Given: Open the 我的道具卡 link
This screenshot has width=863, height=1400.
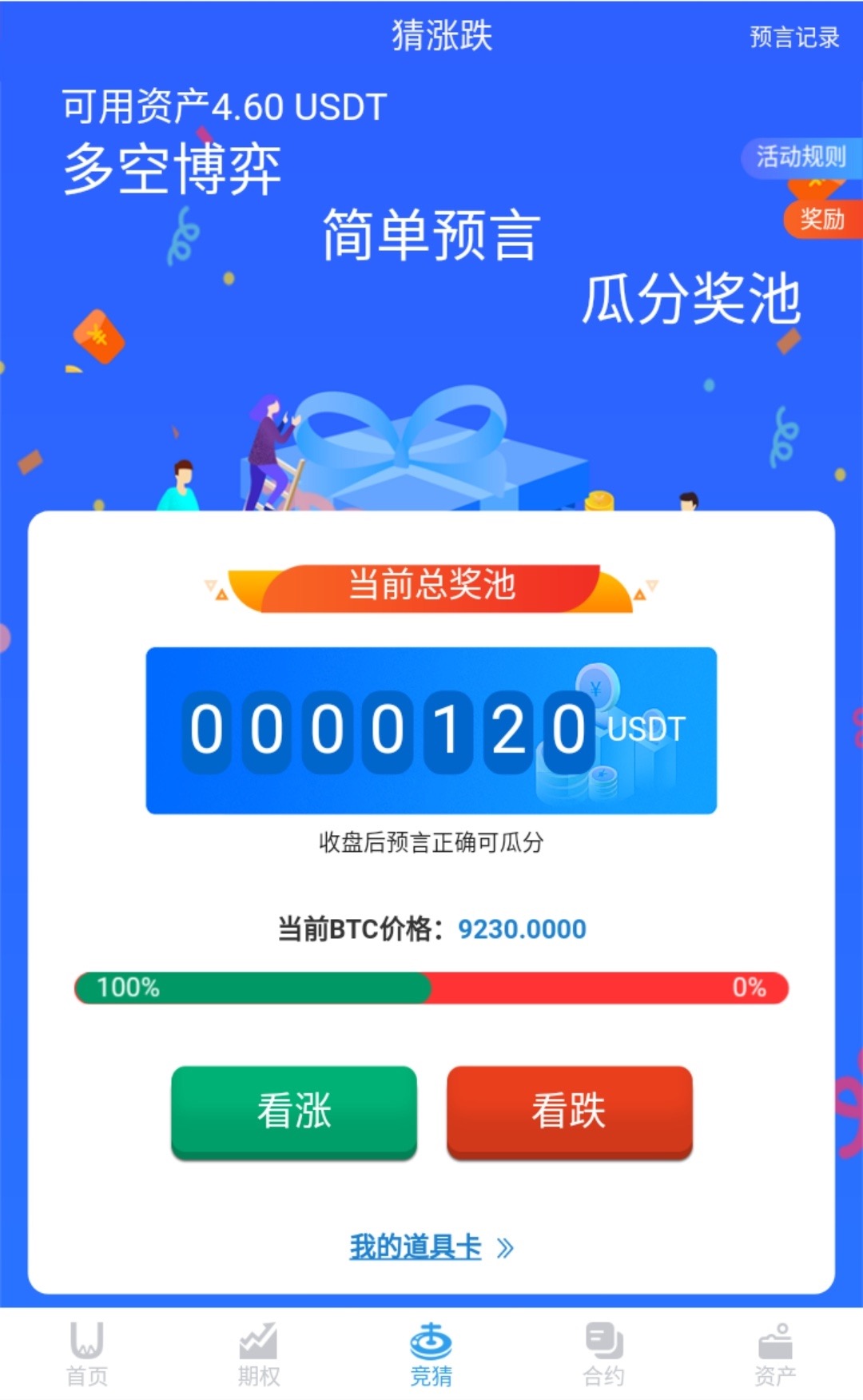Looking at the screenshot, I should 431,1247.
